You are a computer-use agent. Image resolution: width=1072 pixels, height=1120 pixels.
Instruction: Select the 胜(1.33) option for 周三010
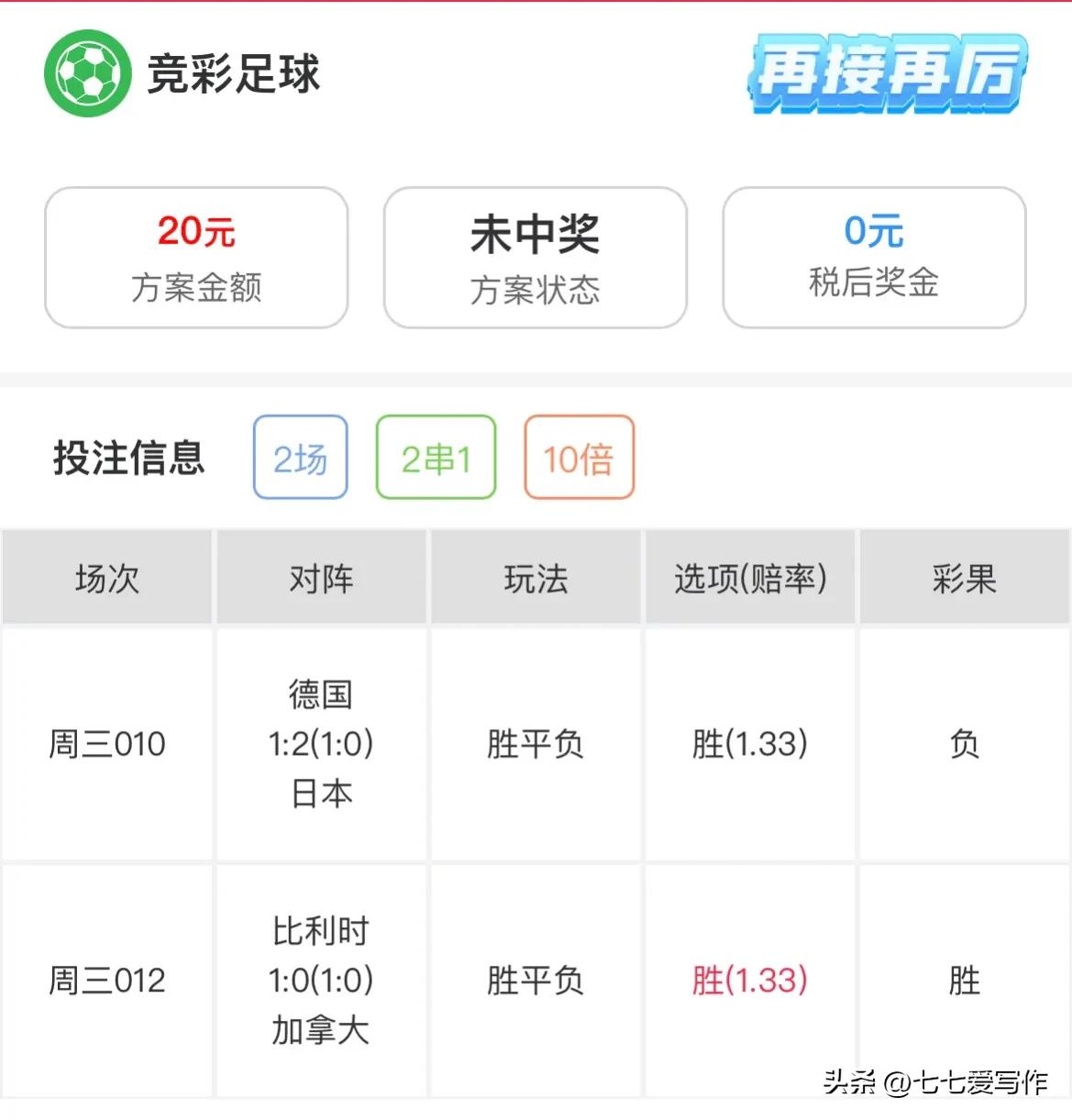point(749,744)
